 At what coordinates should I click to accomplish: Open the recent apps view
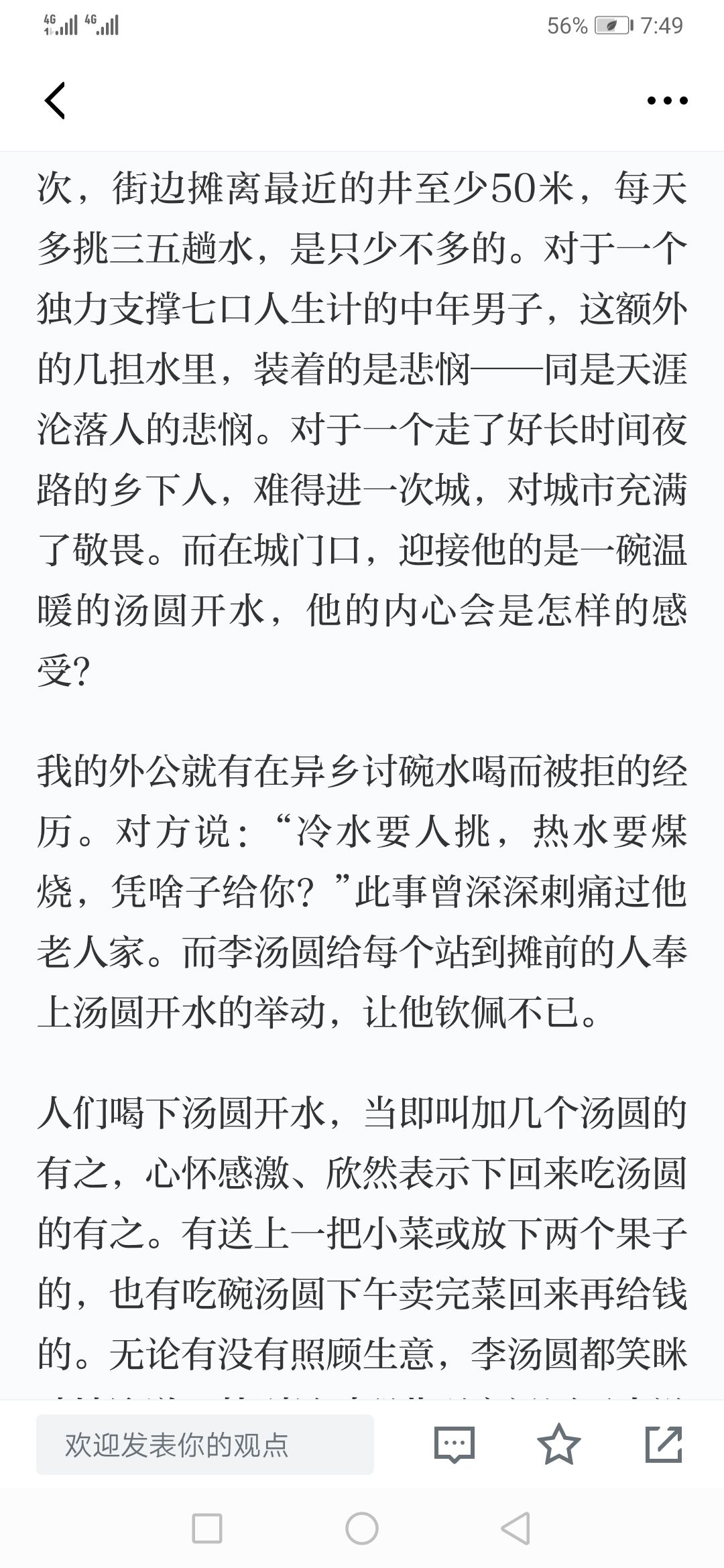point(207,1529)
